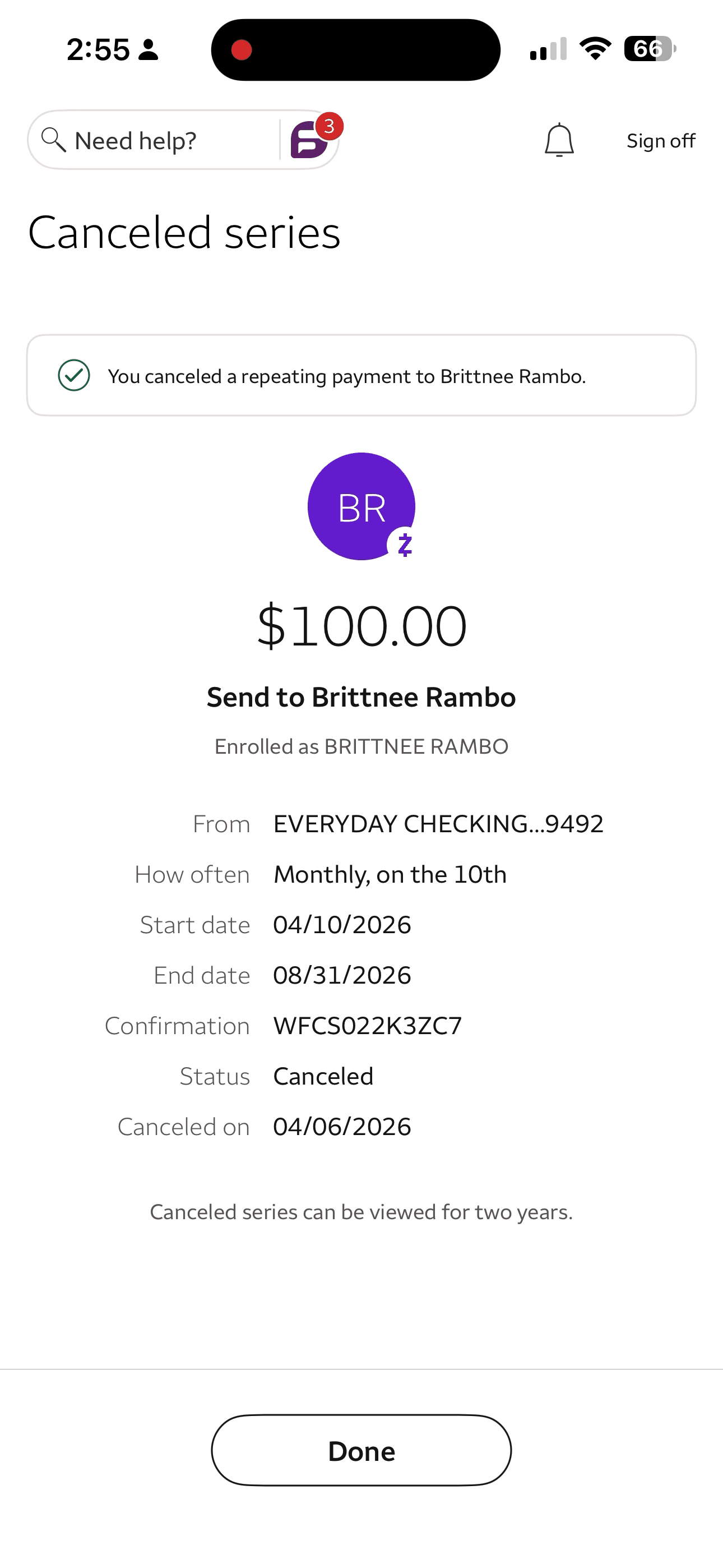Tap the recording indicator in the Dynamic Island

point(242,49)
